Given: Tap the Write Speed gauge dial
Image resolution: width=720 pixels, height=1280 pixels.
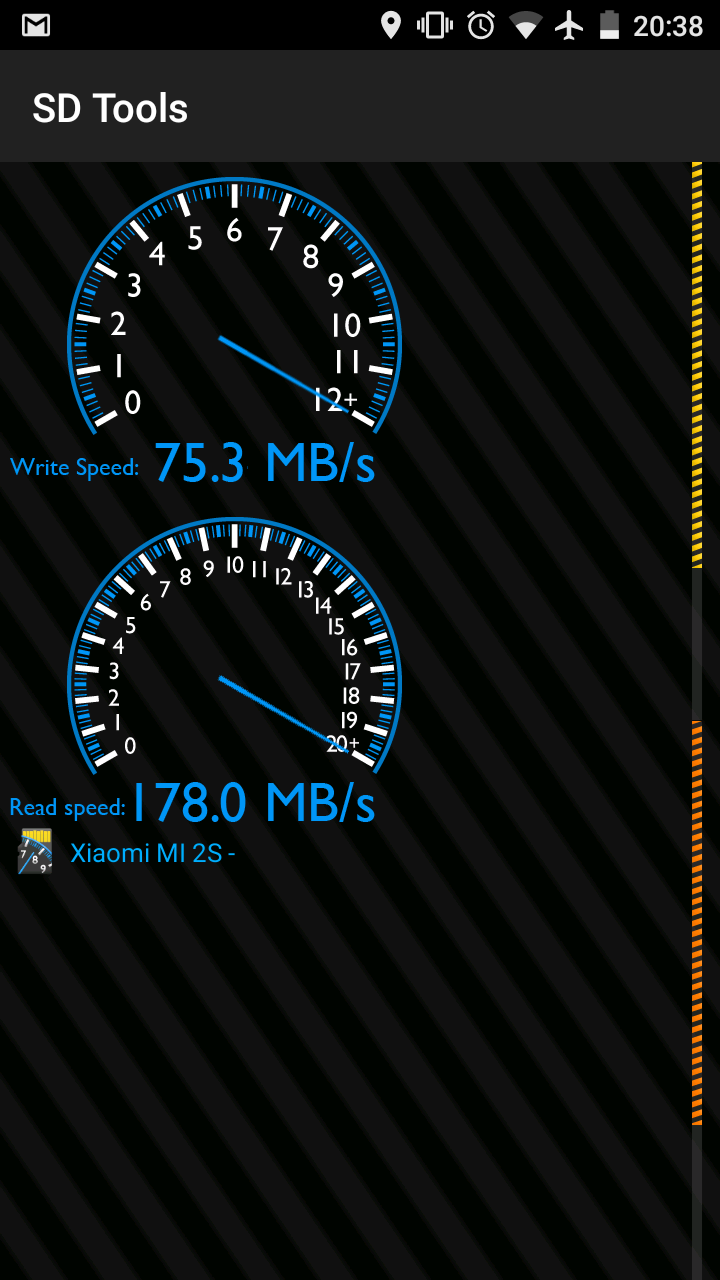Looking at the screenshot, I should pyautogui.click(x=234, y=307).
